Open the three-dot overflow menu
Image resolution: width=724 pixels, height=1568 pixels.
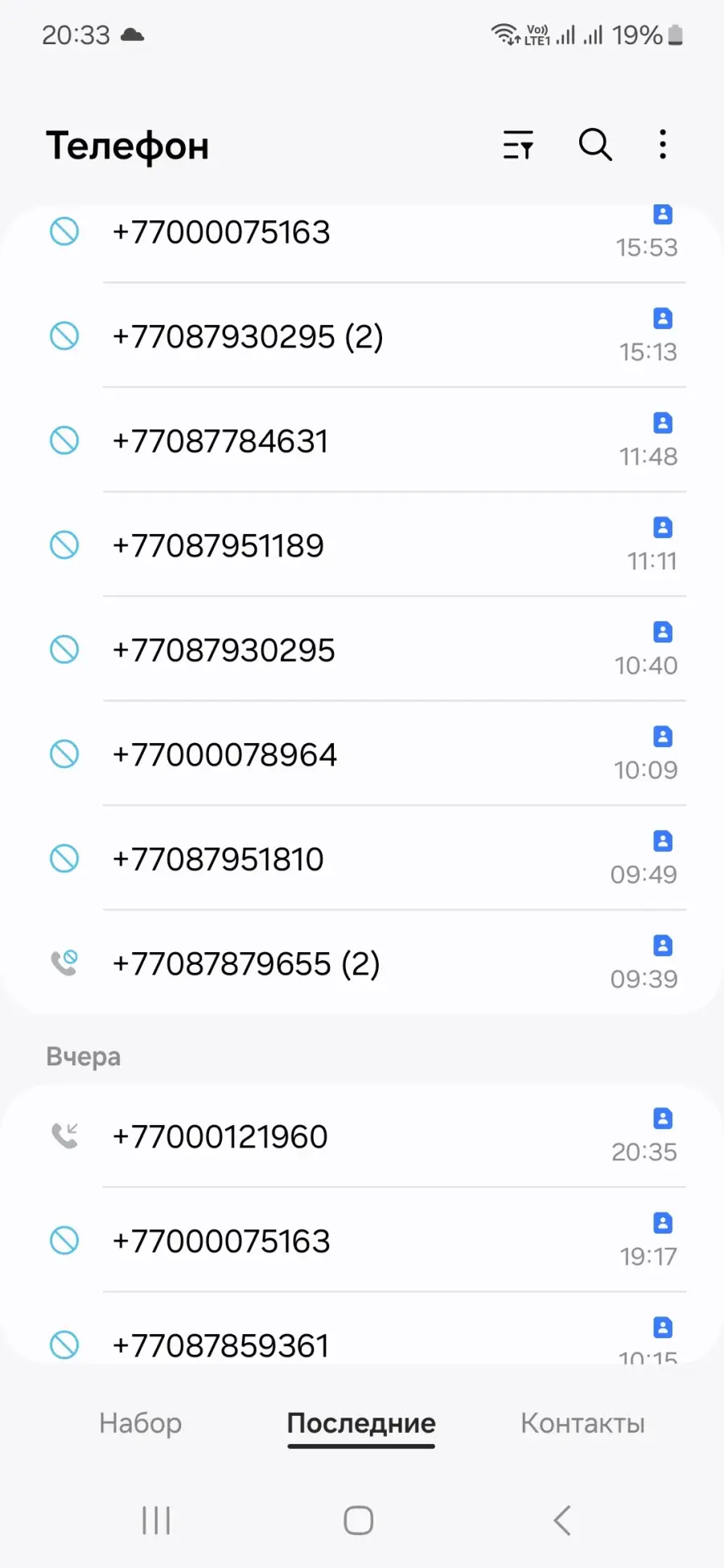[662, 145]
